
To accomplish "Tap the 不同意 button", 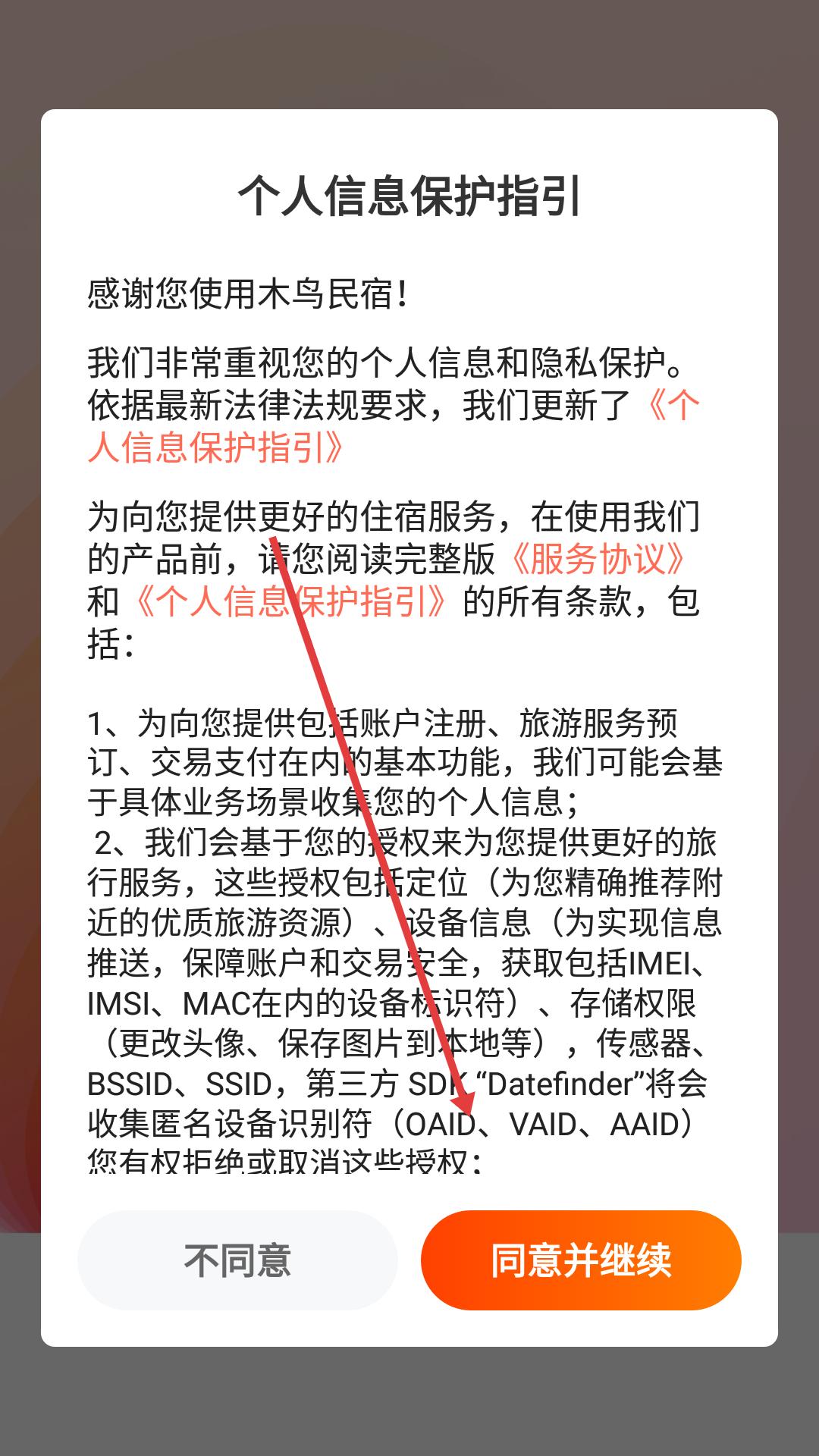I will [x=237, y=1260].
